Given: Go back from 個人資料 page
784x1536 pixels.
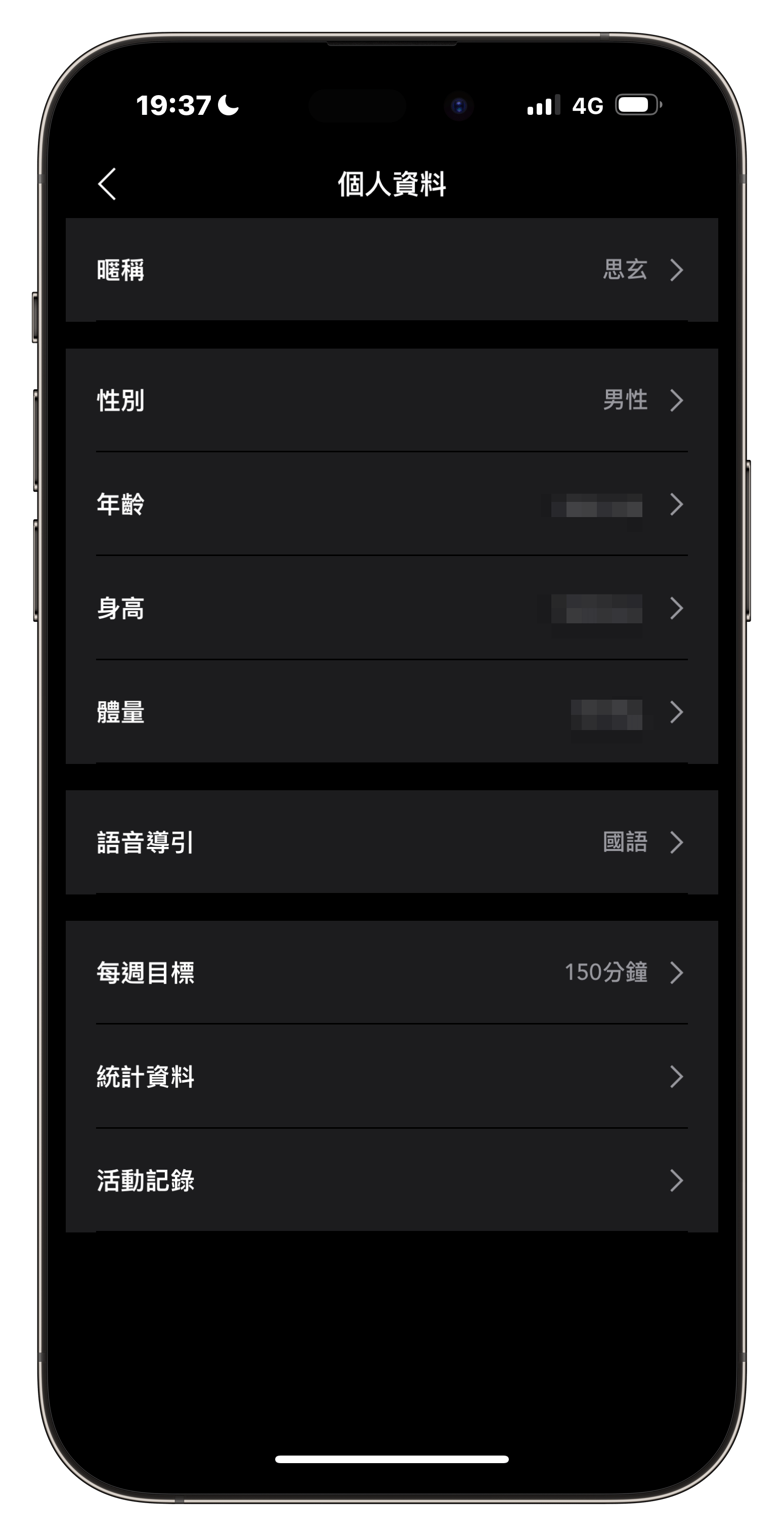Looking at the screenshot, I should (107, 184).
